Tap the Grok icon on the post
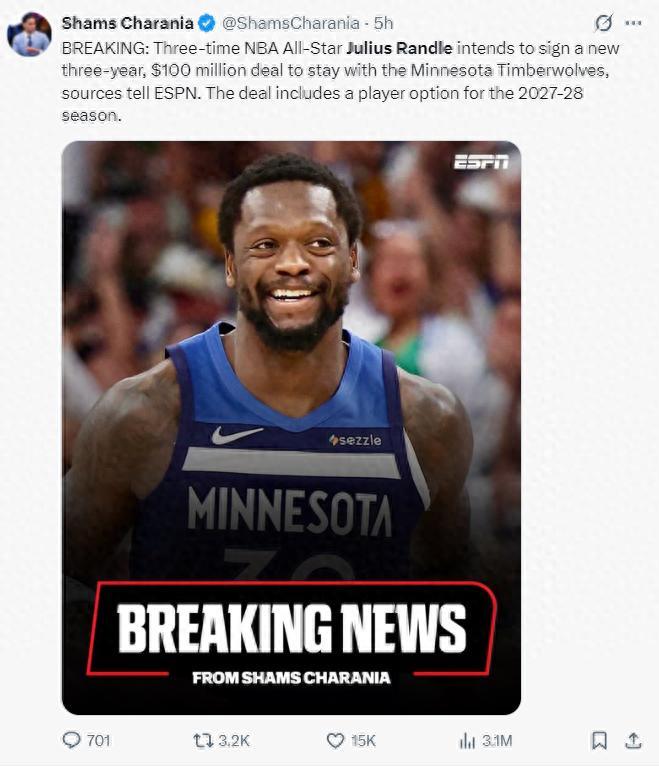Viewport: 659px width, 767px height. click(x=603, y=23)
